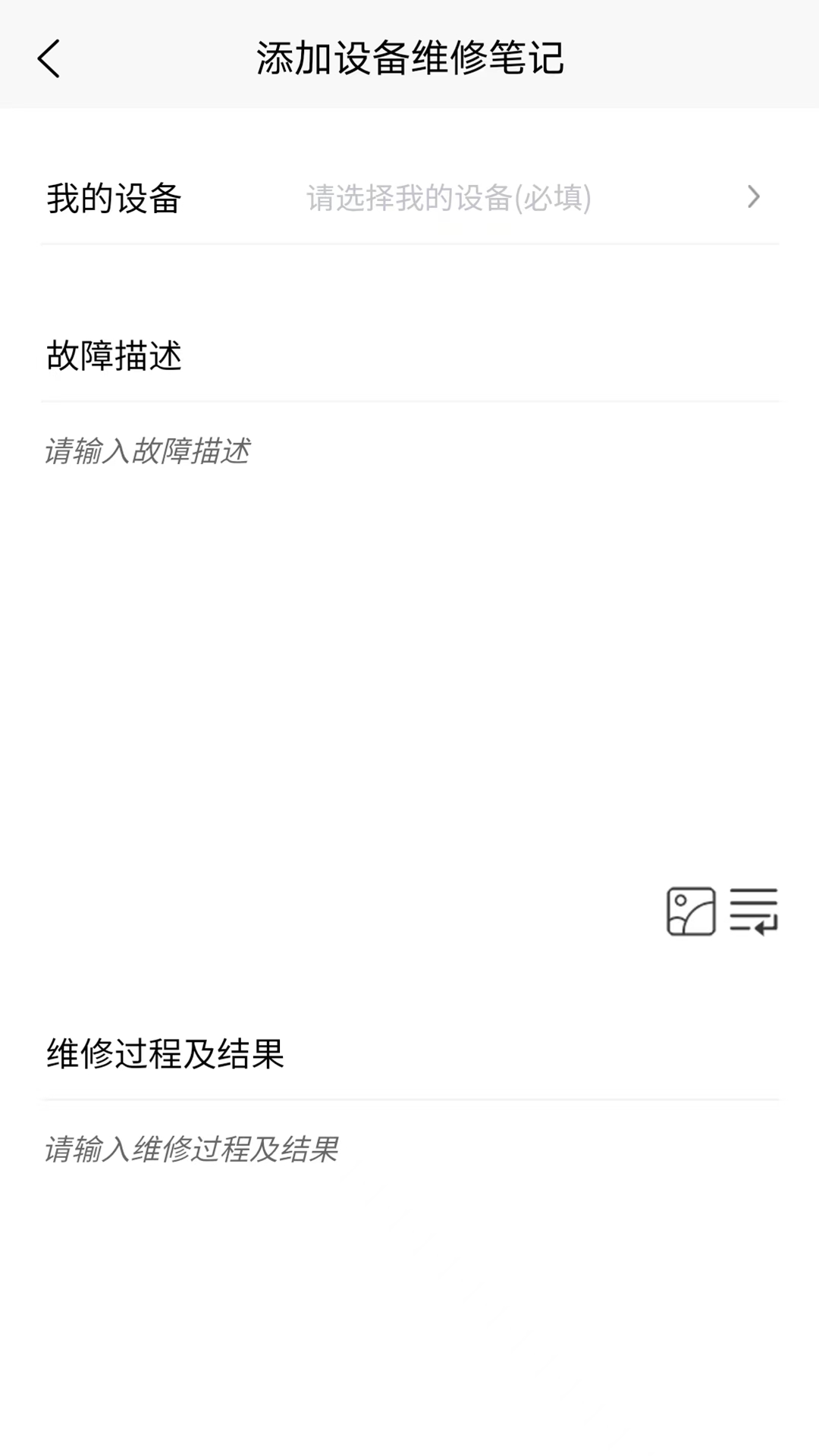Viewport: 819px width, 1456px height.
Task: Tap the 我的设备 label text
Action: click(112, 197)
